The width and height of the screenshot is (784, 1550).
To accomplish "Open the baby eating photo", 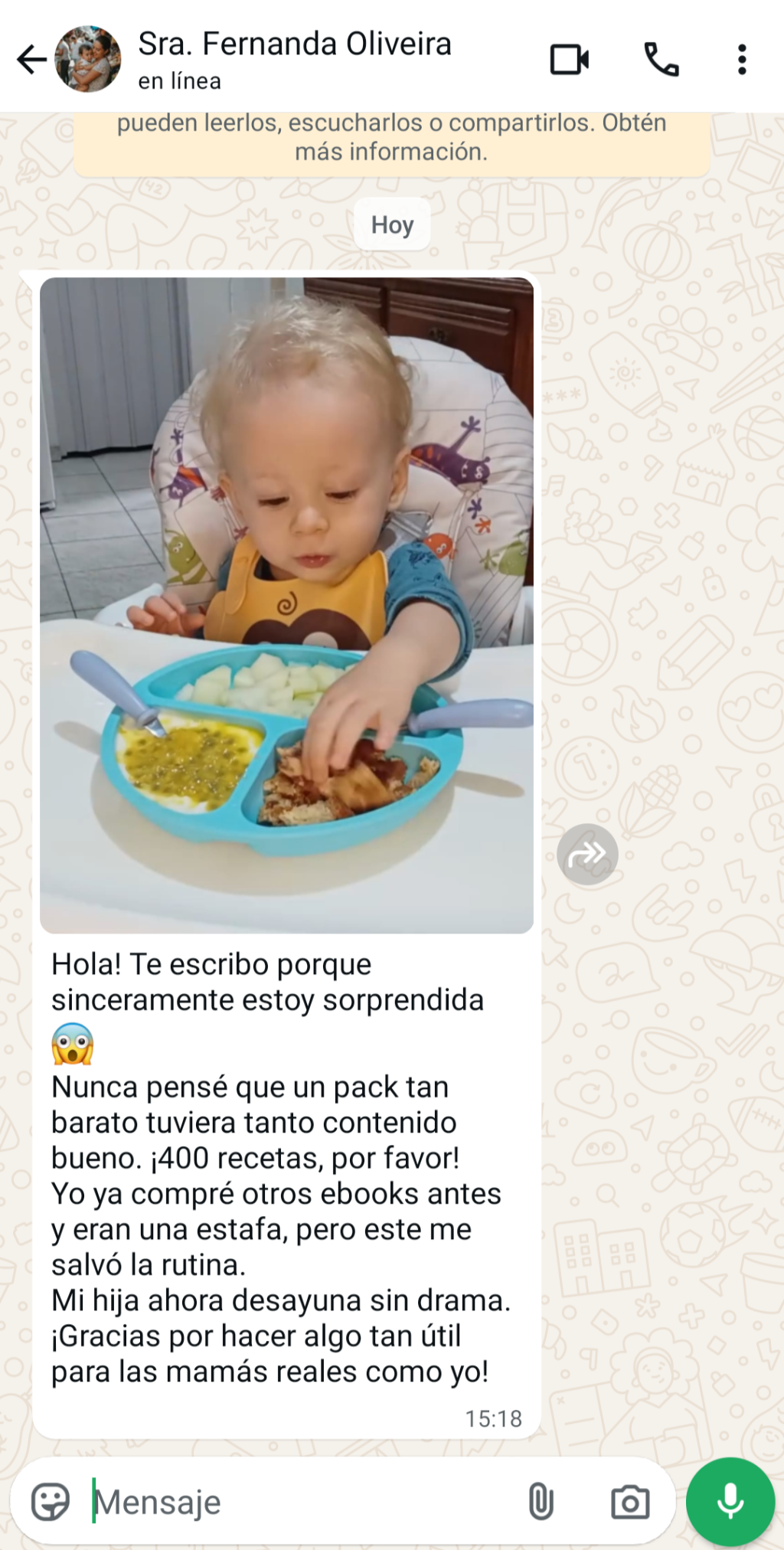I will (x=286, y=605).
